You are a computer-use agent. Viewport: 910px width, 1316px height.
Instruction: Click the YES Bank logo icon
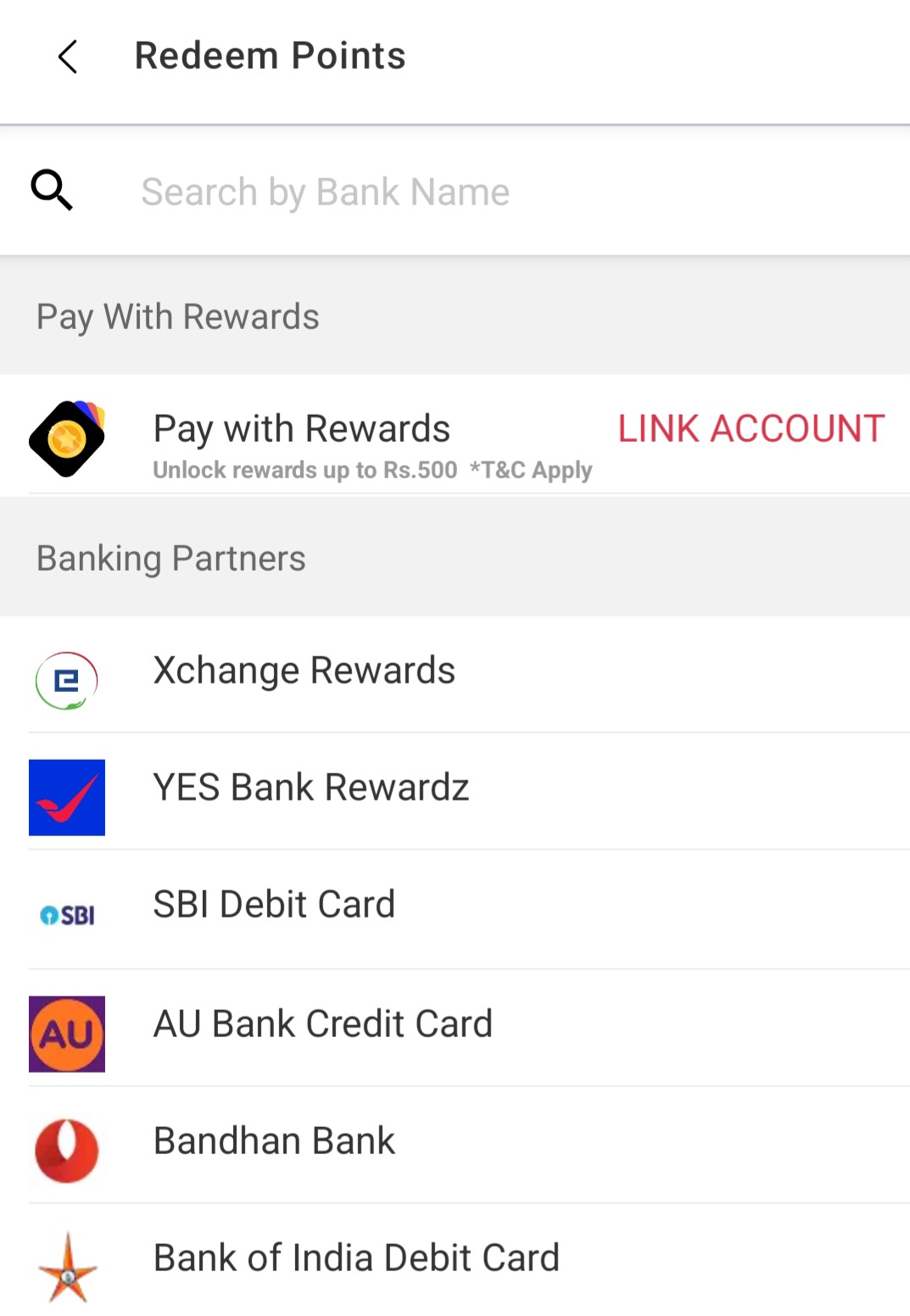pyautogui.click(x=67, y=797)
